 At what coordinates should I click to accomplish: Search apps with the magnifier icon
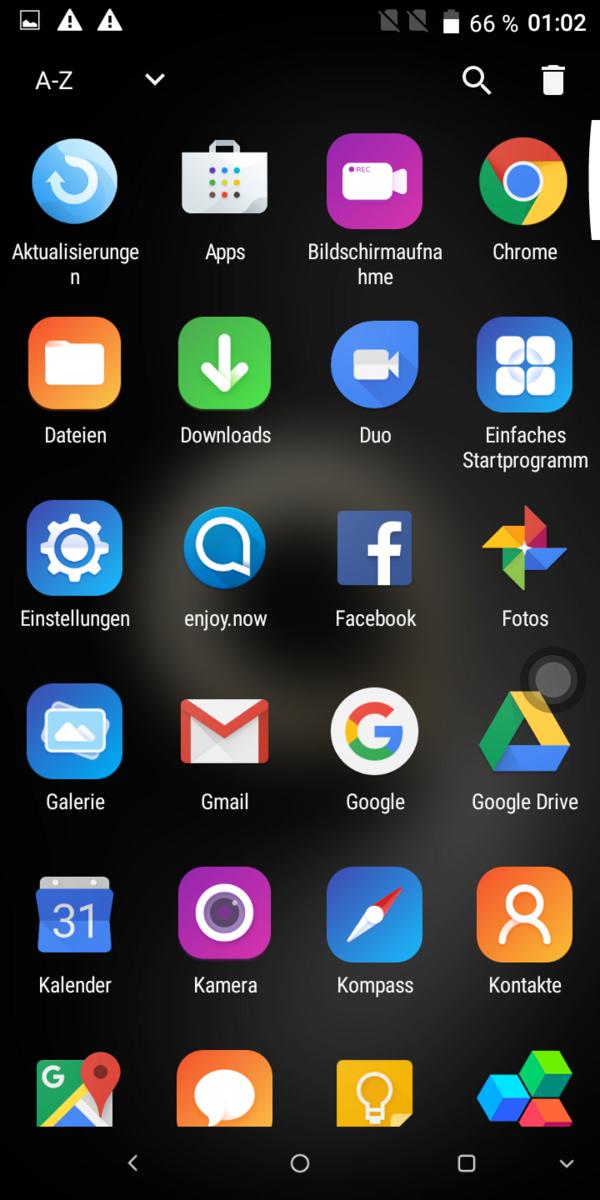coord(477,80)
